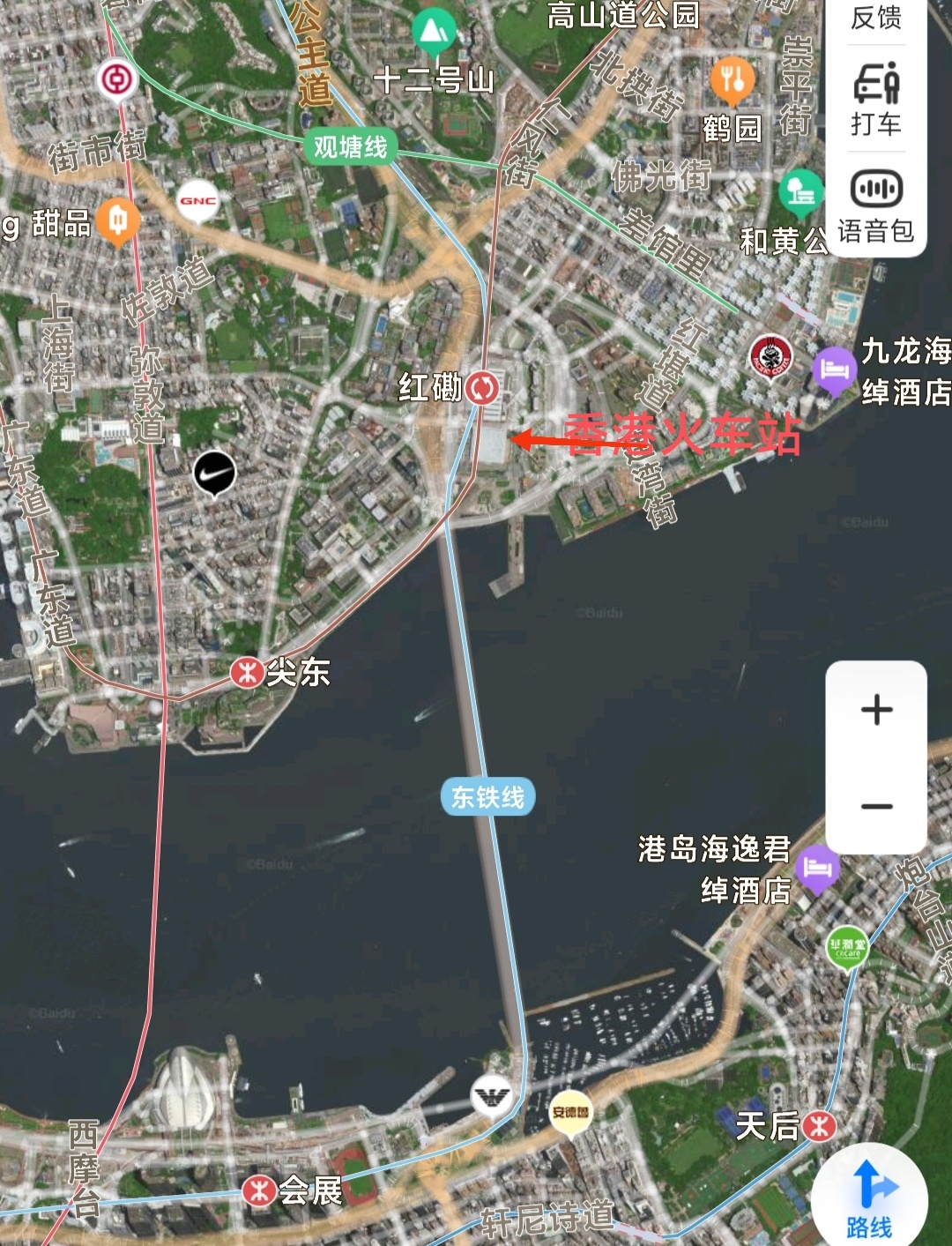Tap the Armani store marker

click(491, 1096)
